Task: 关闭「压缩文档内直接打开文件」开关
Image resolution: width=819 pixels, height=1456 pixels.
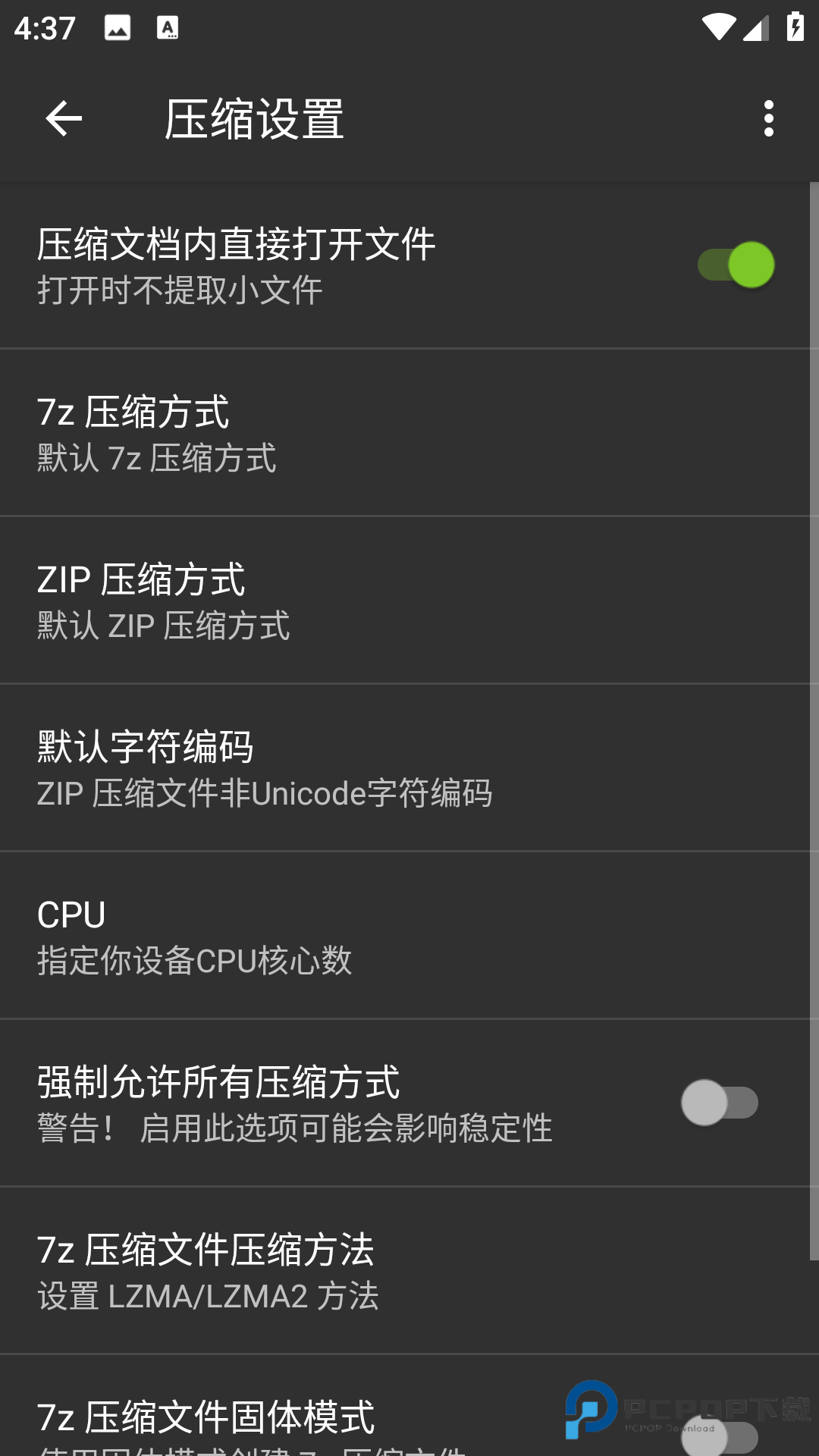Action: point(733,265)
